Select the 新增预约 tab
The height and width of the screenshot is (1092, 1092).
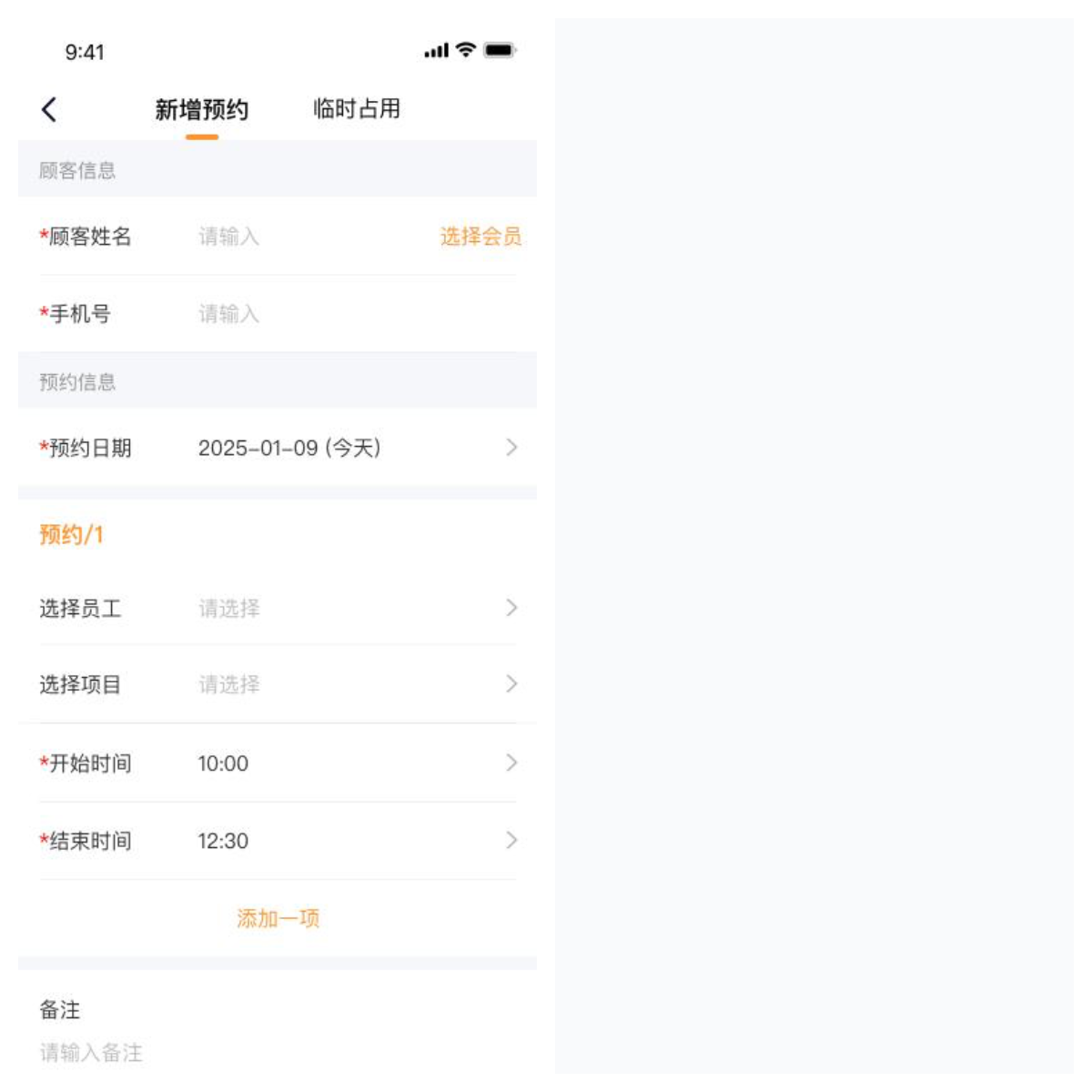click(x=201, y=110)
